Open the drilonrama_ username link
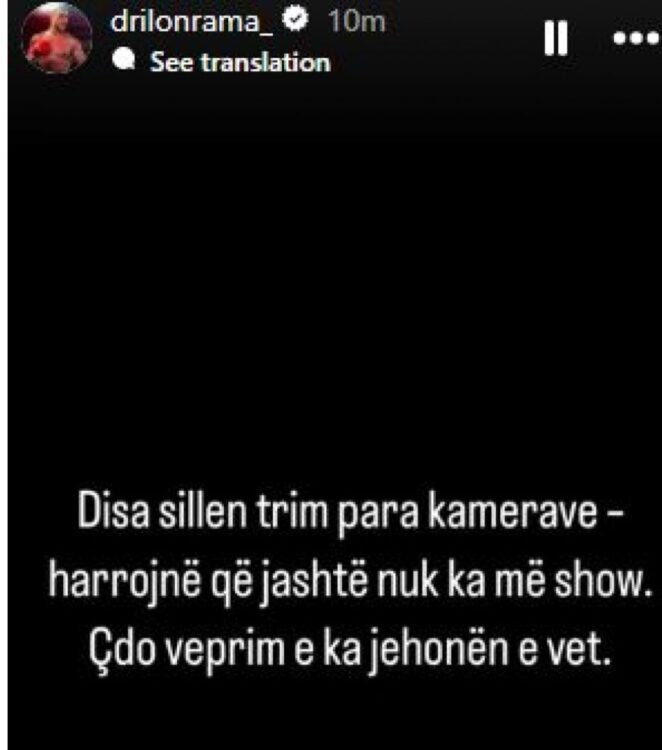 [x=192, y=22]
